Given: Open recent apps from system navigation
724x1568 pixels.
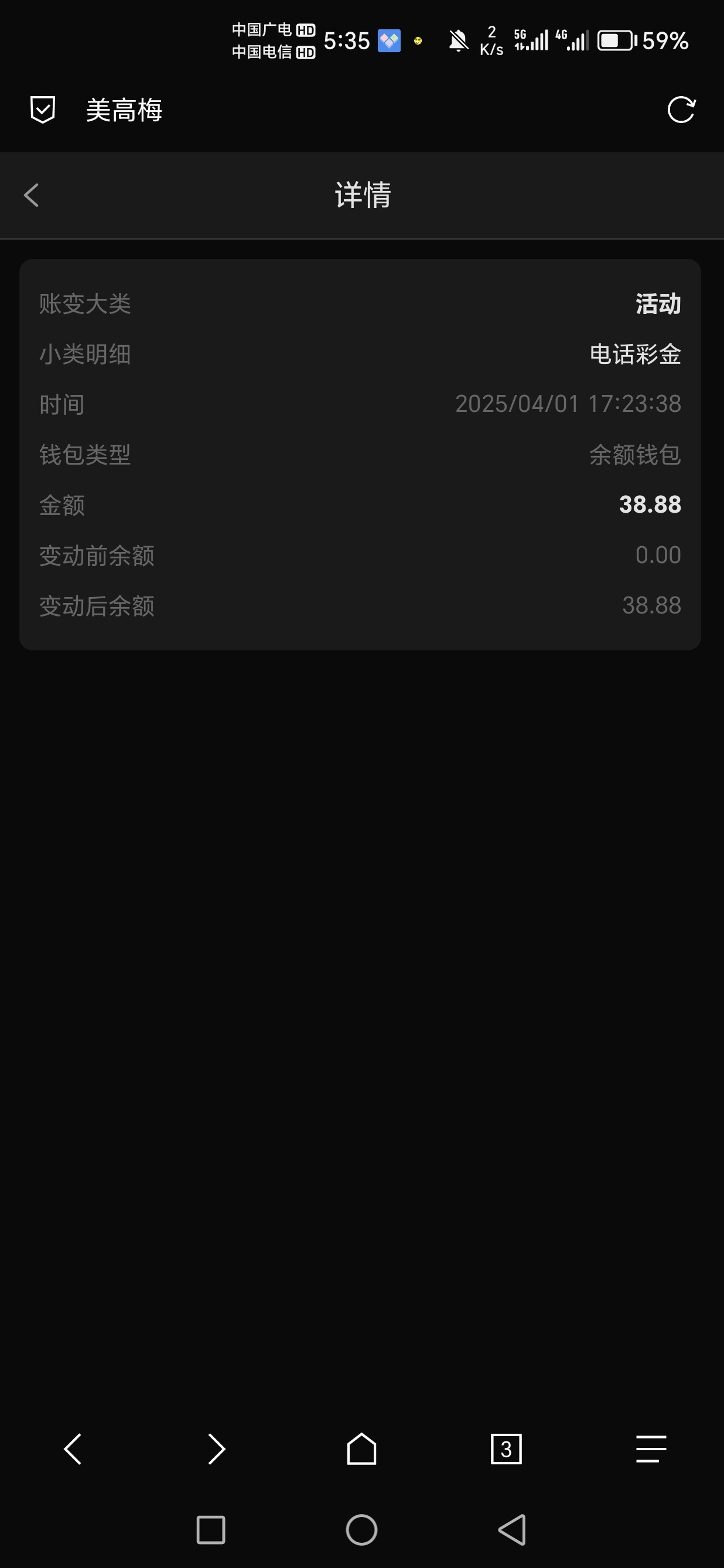Looking at the screenshot, I should coord(211,1530).
